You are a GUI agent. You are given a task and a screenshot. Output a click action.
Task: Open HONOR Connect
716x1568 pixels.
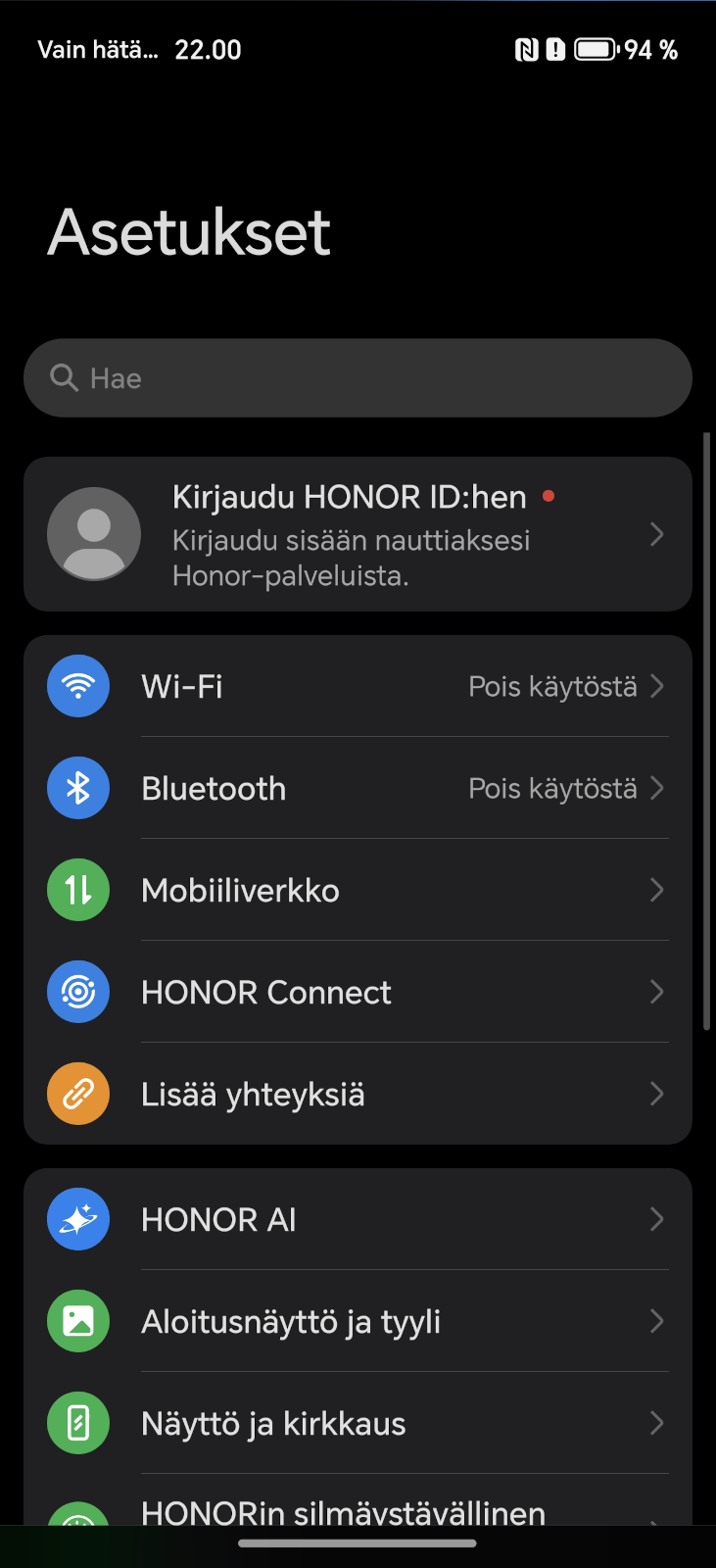[x=358, y=992]
